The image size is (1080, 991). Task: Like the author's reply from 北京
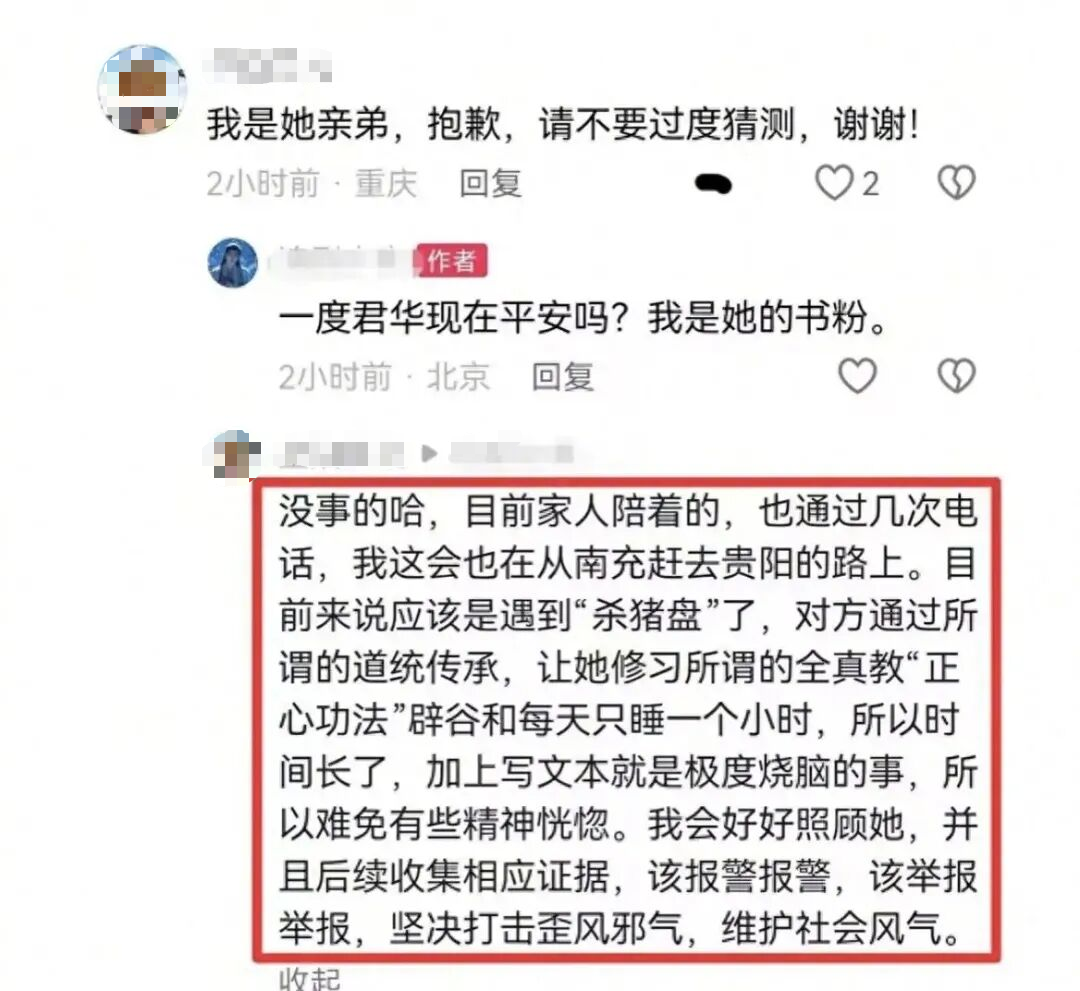click(x=856, y=376)
